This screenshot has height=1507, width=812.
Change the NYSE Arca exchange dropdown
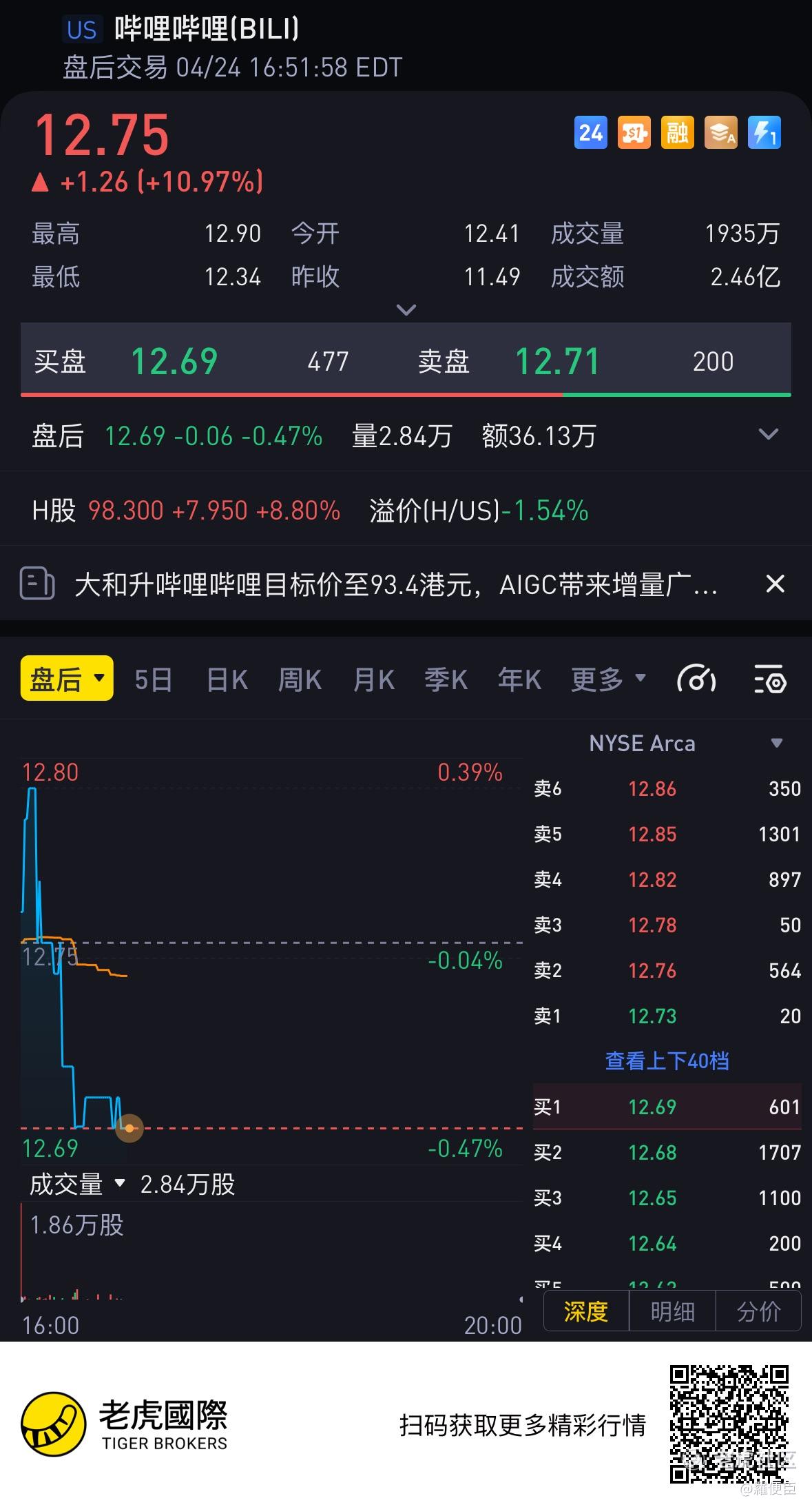tap(687, 744)
